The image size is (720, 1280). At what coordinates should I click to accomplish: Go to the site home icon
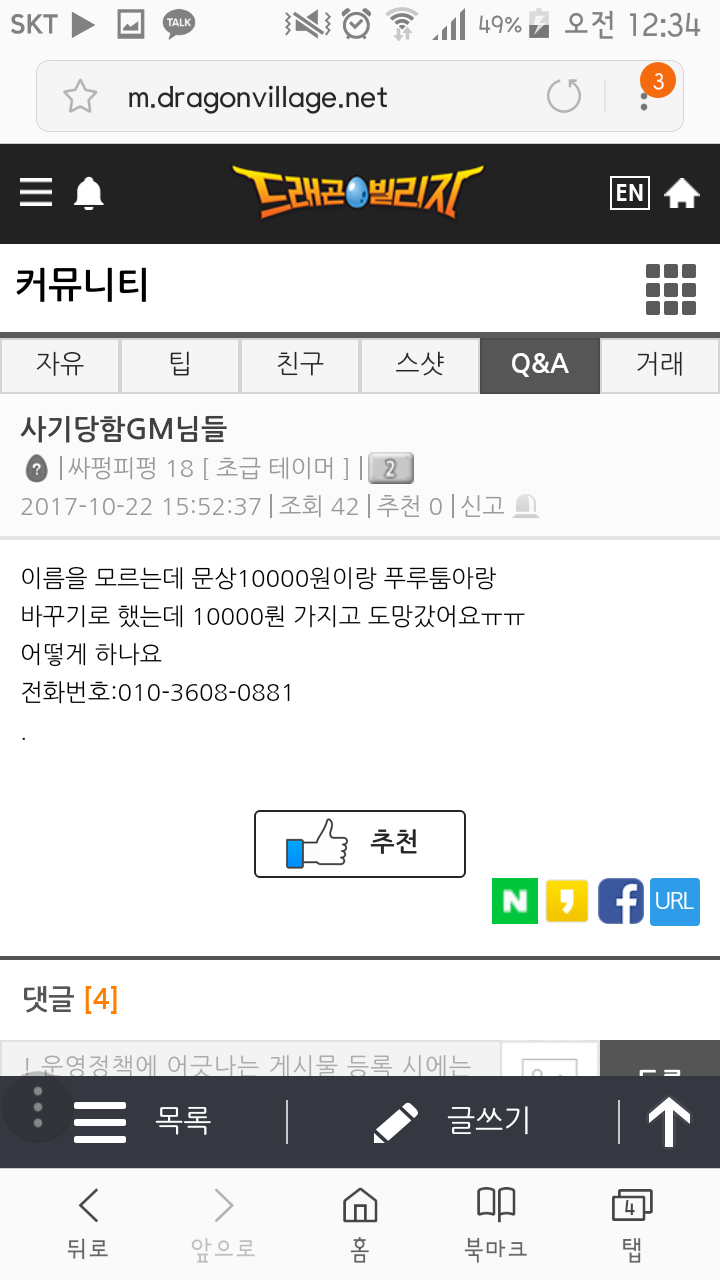pyautogui.click(x=682, y=193)
